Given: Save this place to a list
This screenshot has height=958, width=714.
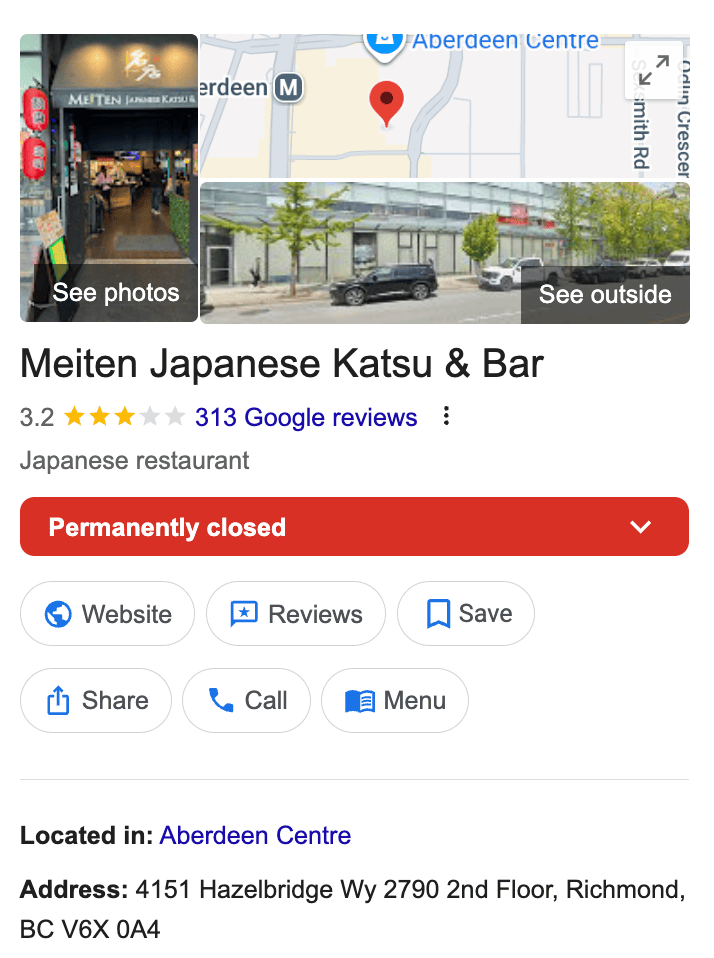Looking at the screenshot, I should [466, 614].
